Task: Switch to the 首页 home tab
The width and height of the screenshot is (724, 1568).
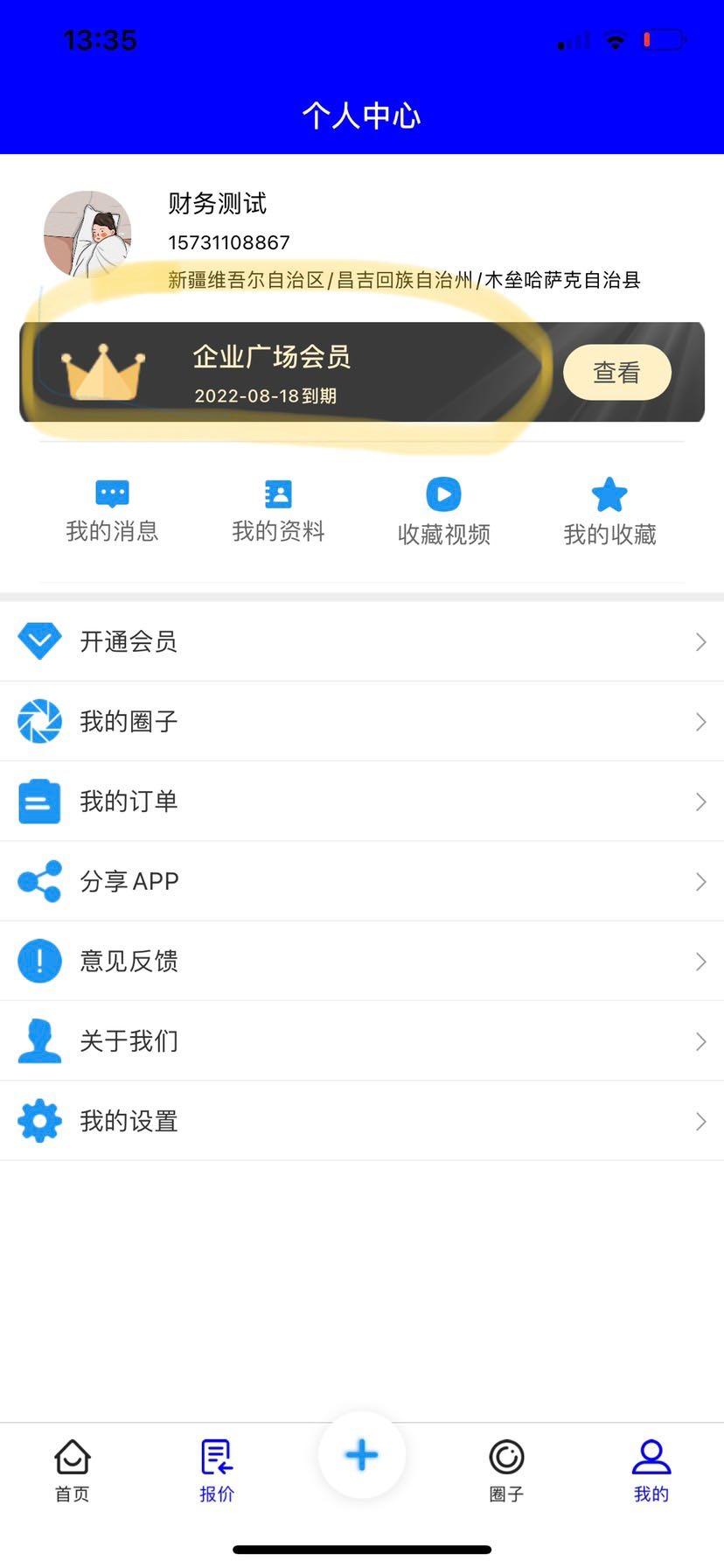Action: pyautogui.click(x=73, y=1470)
